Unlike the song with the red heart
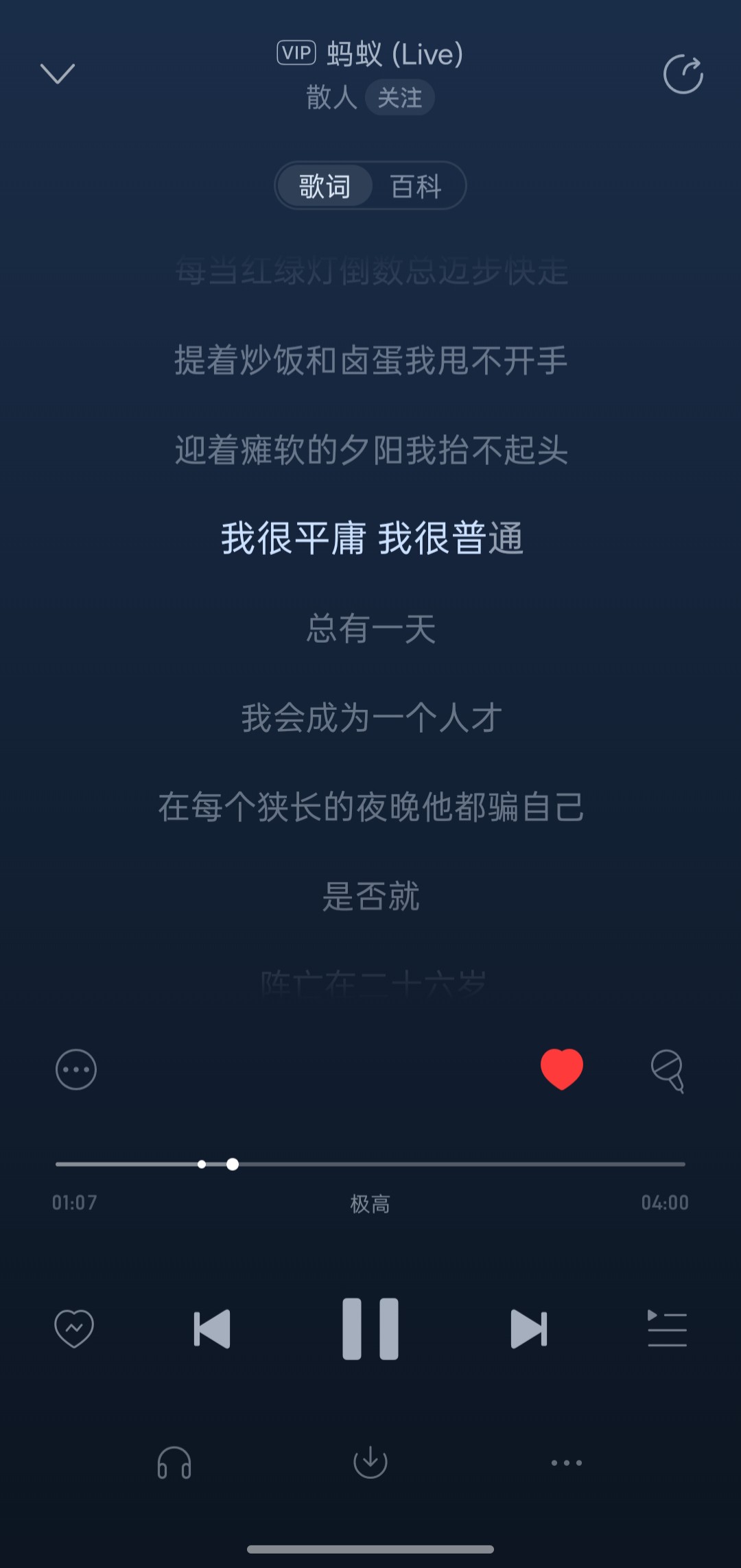This screenshot has width=741, height=1568. [562, 1069]
